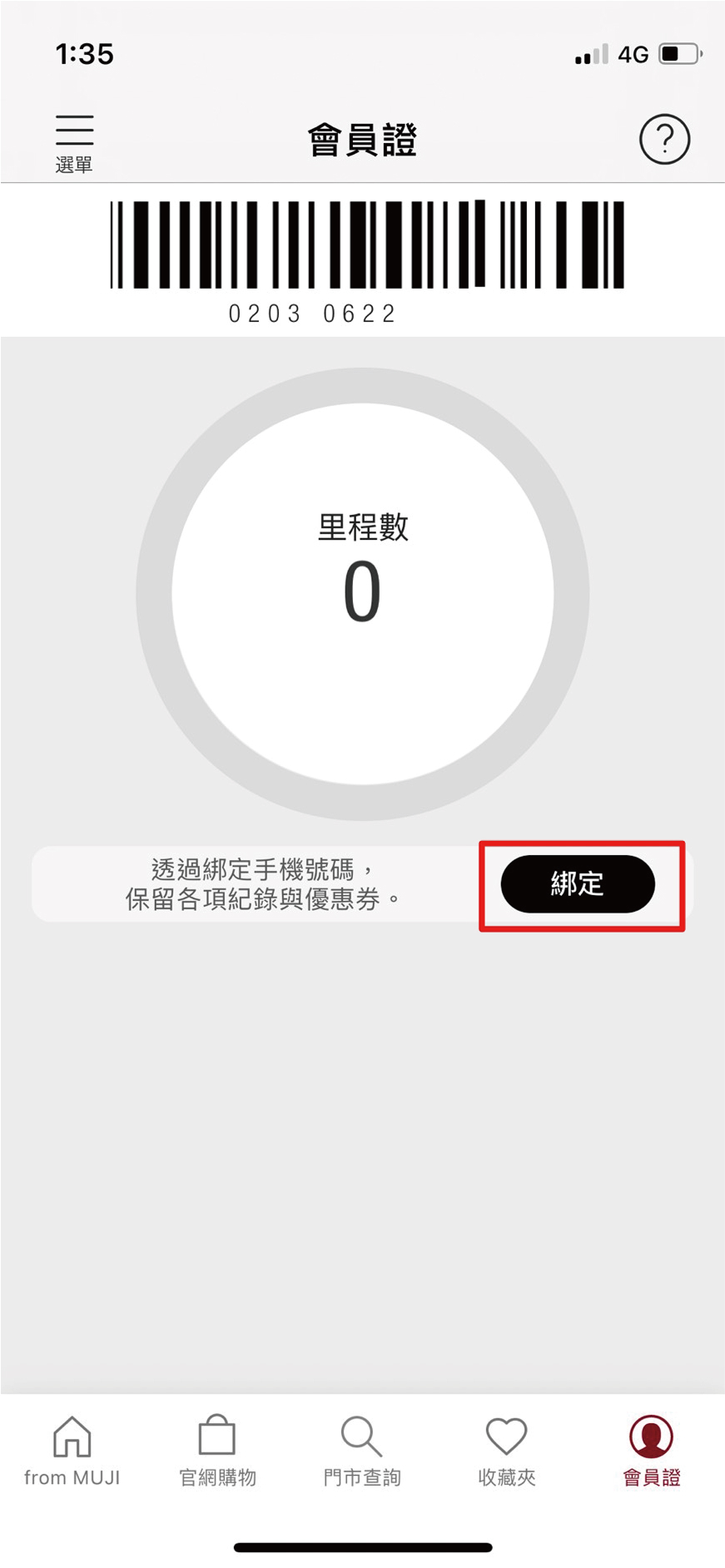
Task: Switch to the from MUJI tab
Action: coord(72,1451)
